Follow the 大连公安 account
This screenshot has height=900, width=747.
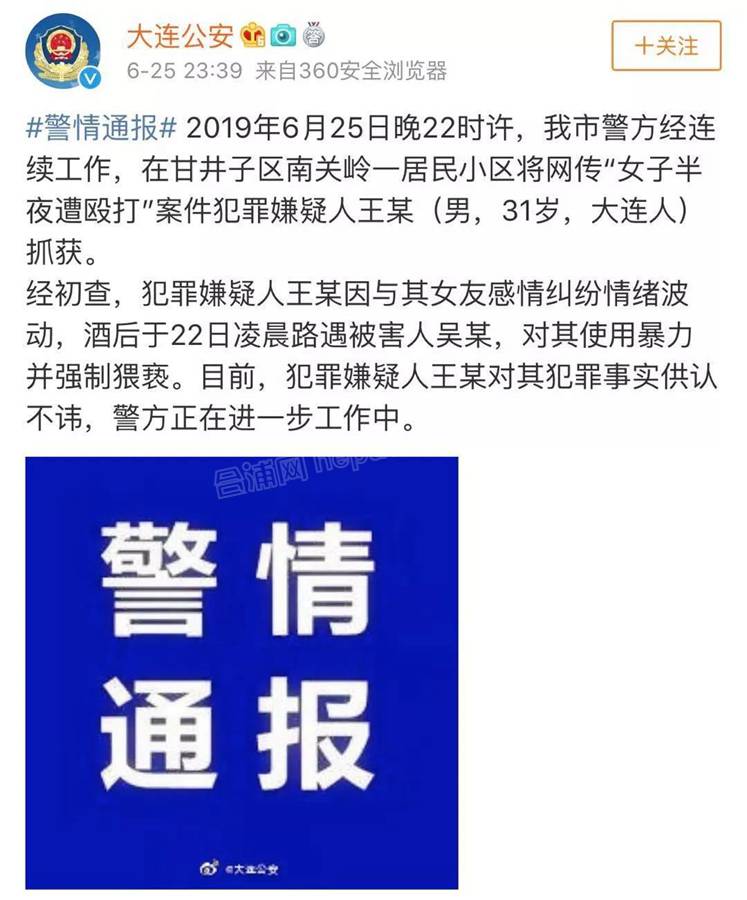point(666,46)
